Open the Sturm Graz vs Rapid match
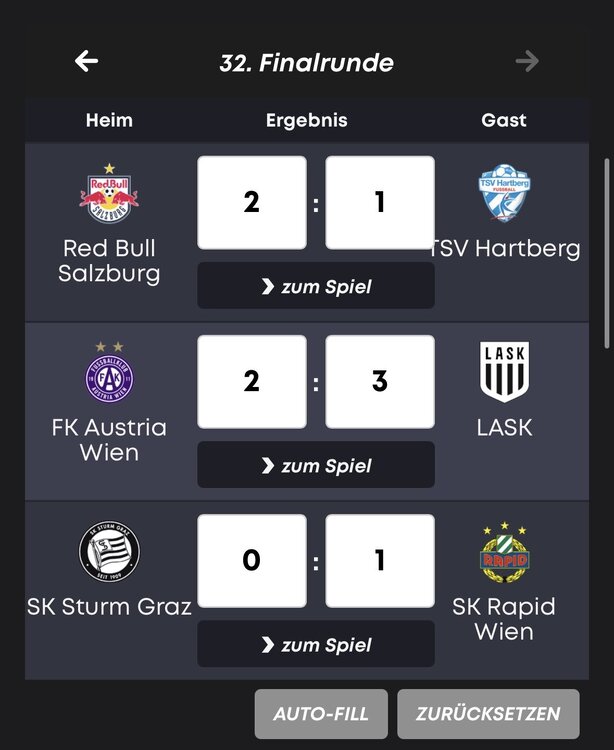Viewport: 614px width, 750px height. coord(316,645)
